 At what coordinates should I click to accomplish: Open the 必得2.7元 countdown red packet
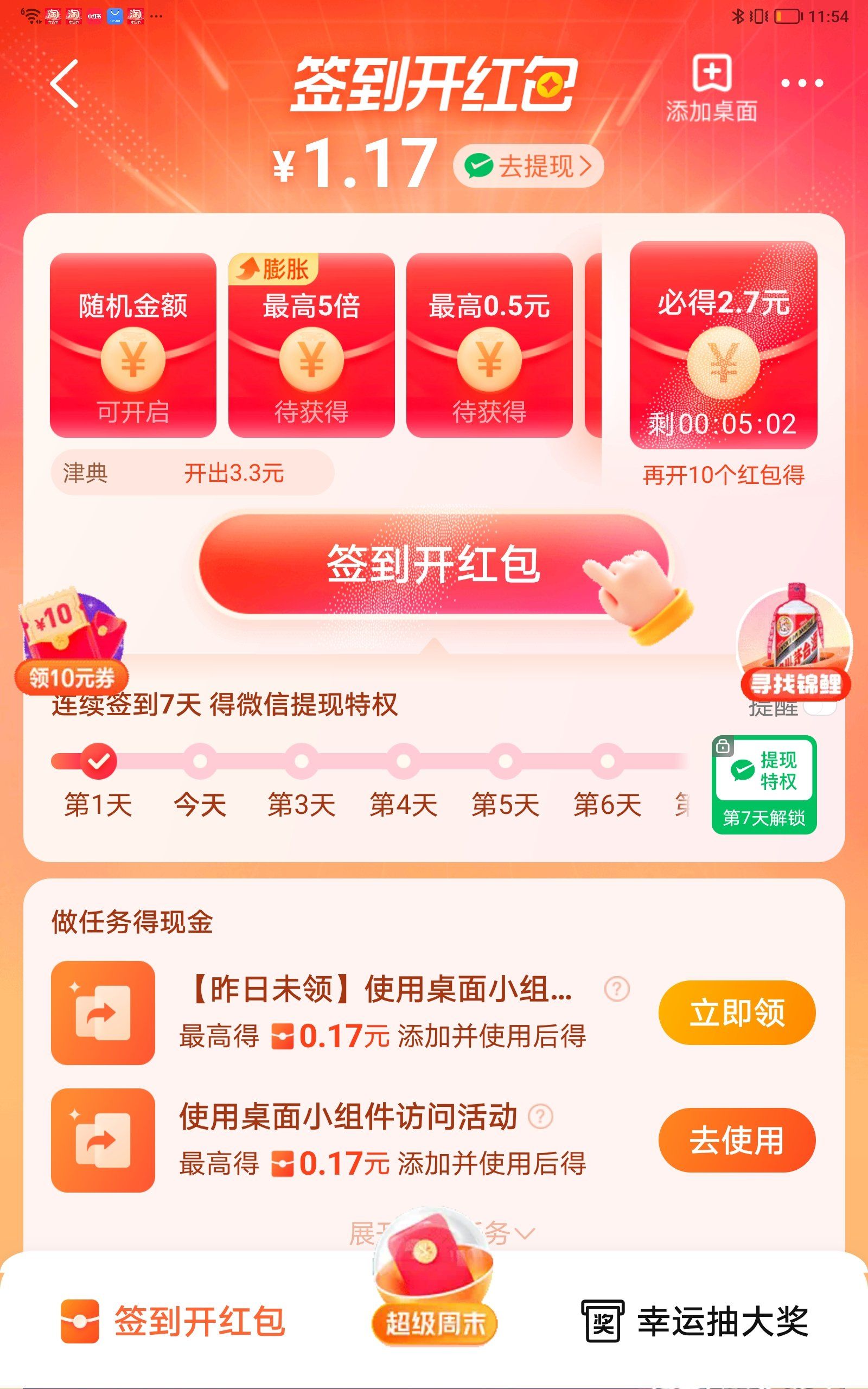pyautogui.click(x=723, y=346)
